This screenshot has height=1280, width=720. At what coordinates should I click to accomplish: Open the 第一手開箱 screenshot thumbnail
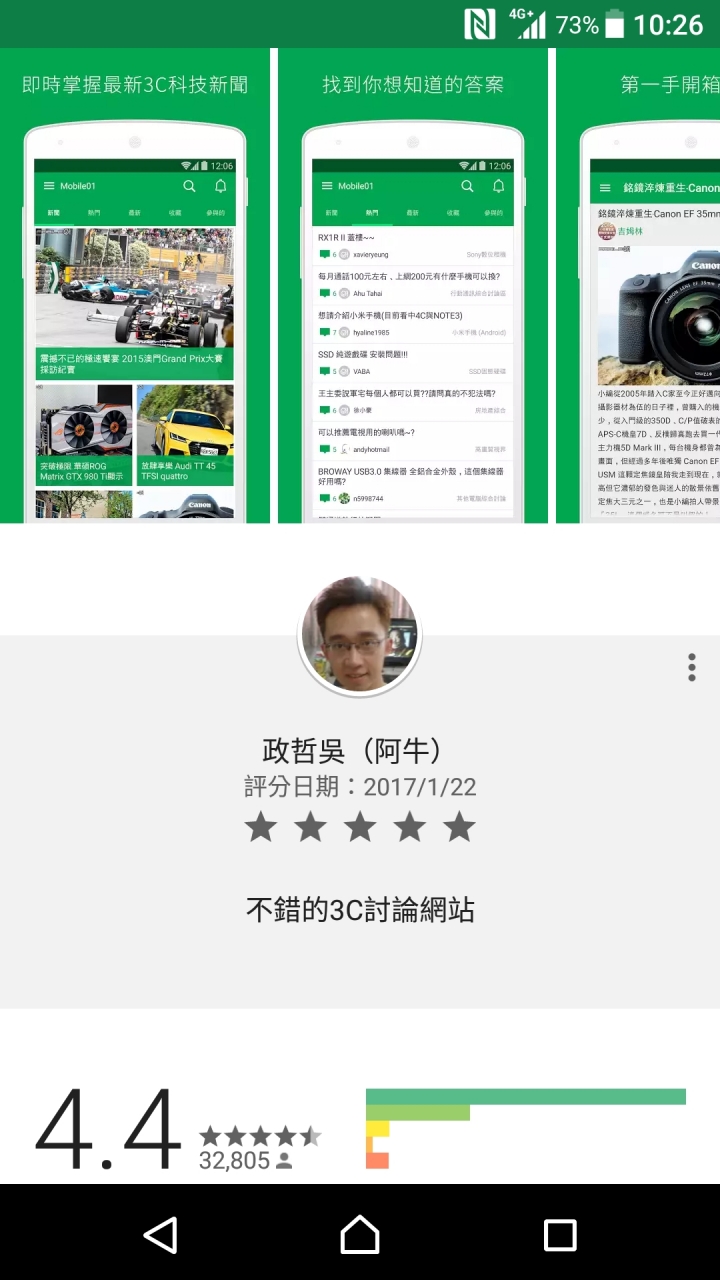coord(640,285)
